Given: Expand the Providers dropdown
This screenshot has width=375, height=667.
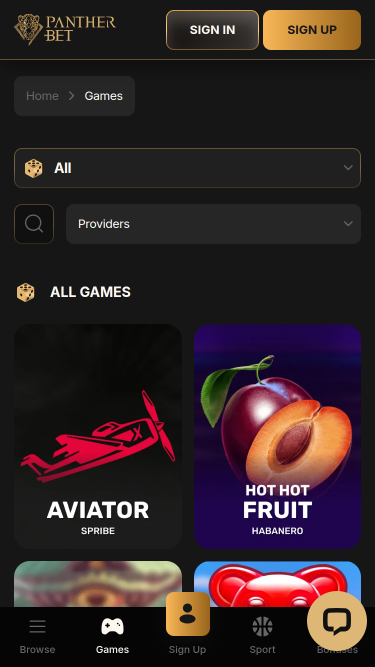Looking at the screenshot, I should pyautogui.click(x=213, y=224).
